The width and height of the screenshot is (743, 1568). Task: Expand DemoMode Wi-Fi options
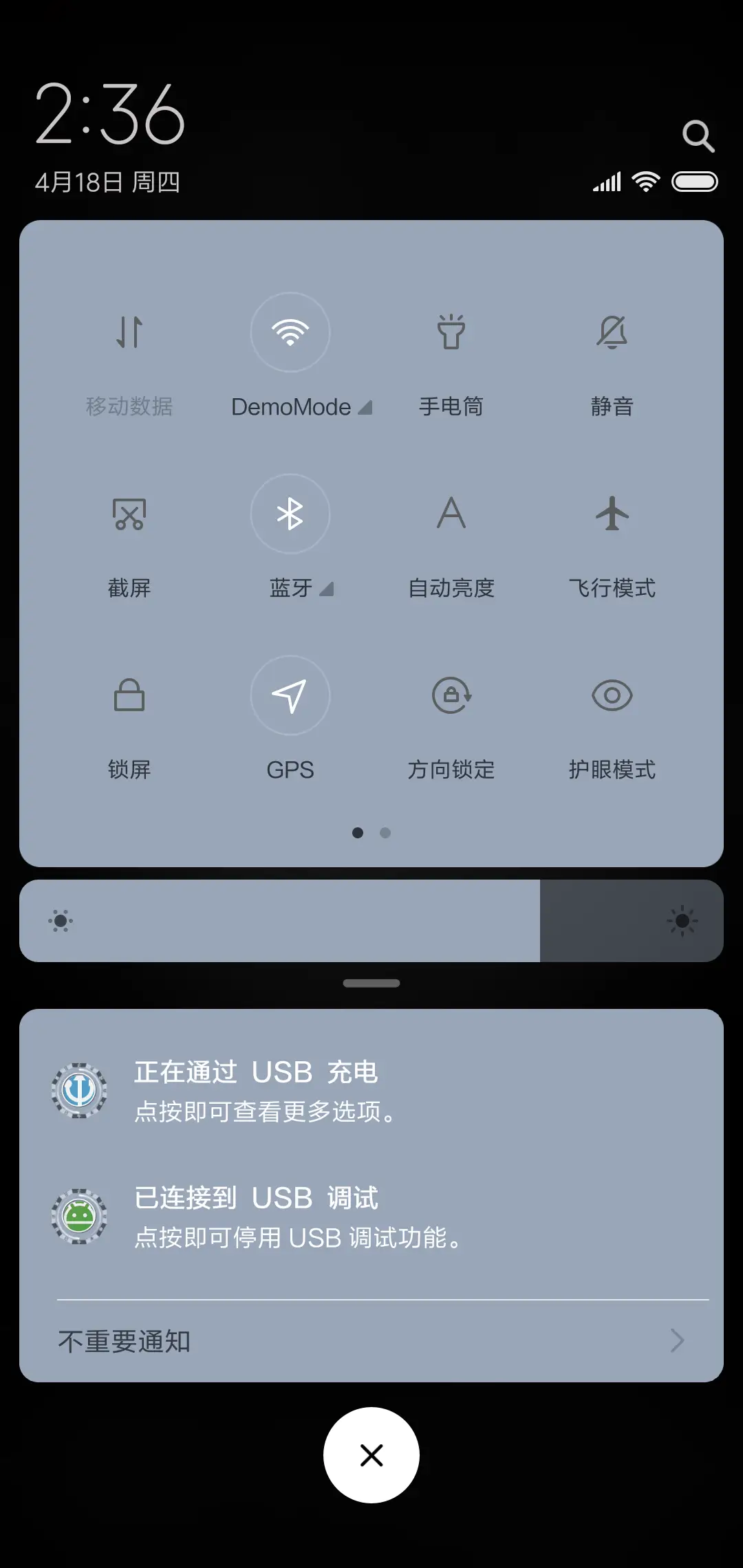pyautogui.click(x=365, y=406)
